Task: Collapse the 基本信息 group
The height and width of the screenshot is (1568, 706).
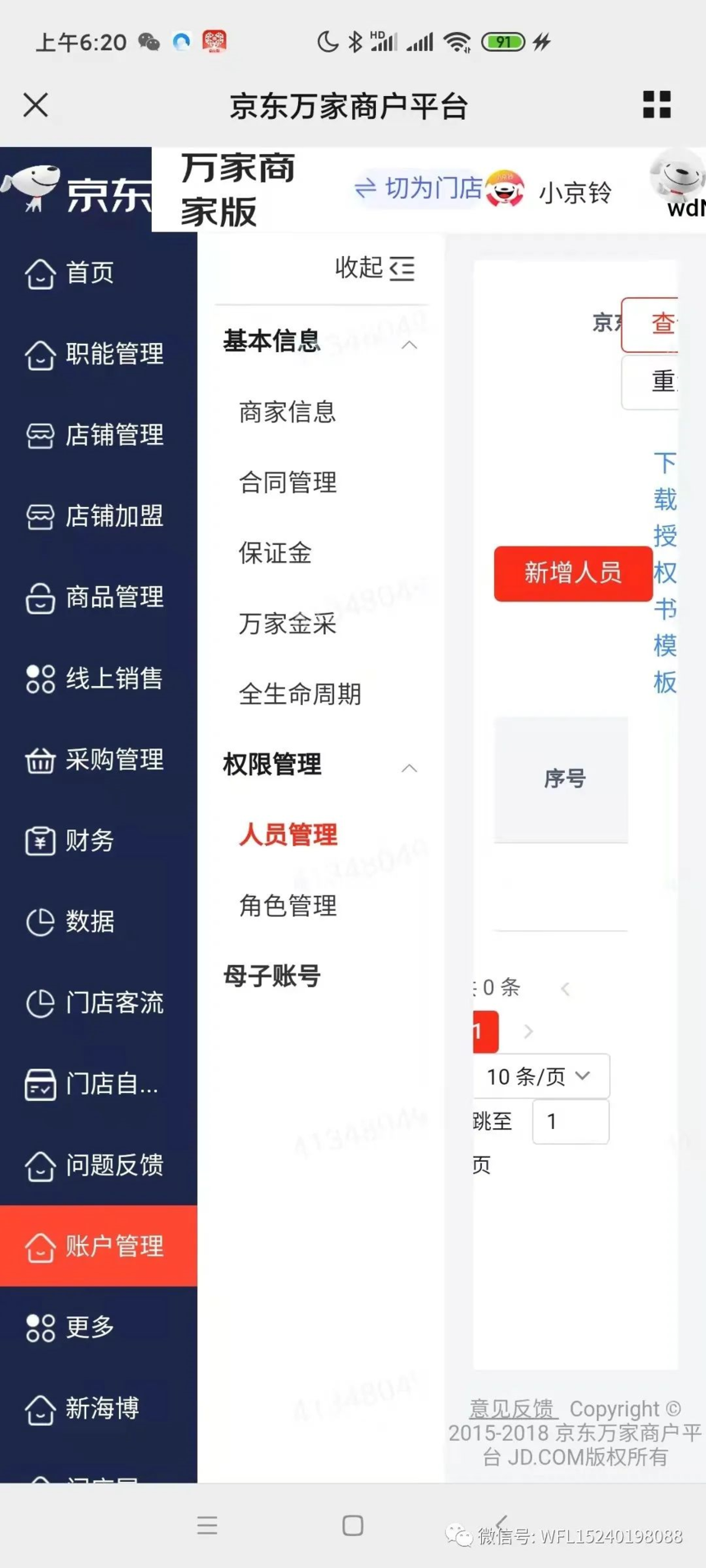Action: 409,345
